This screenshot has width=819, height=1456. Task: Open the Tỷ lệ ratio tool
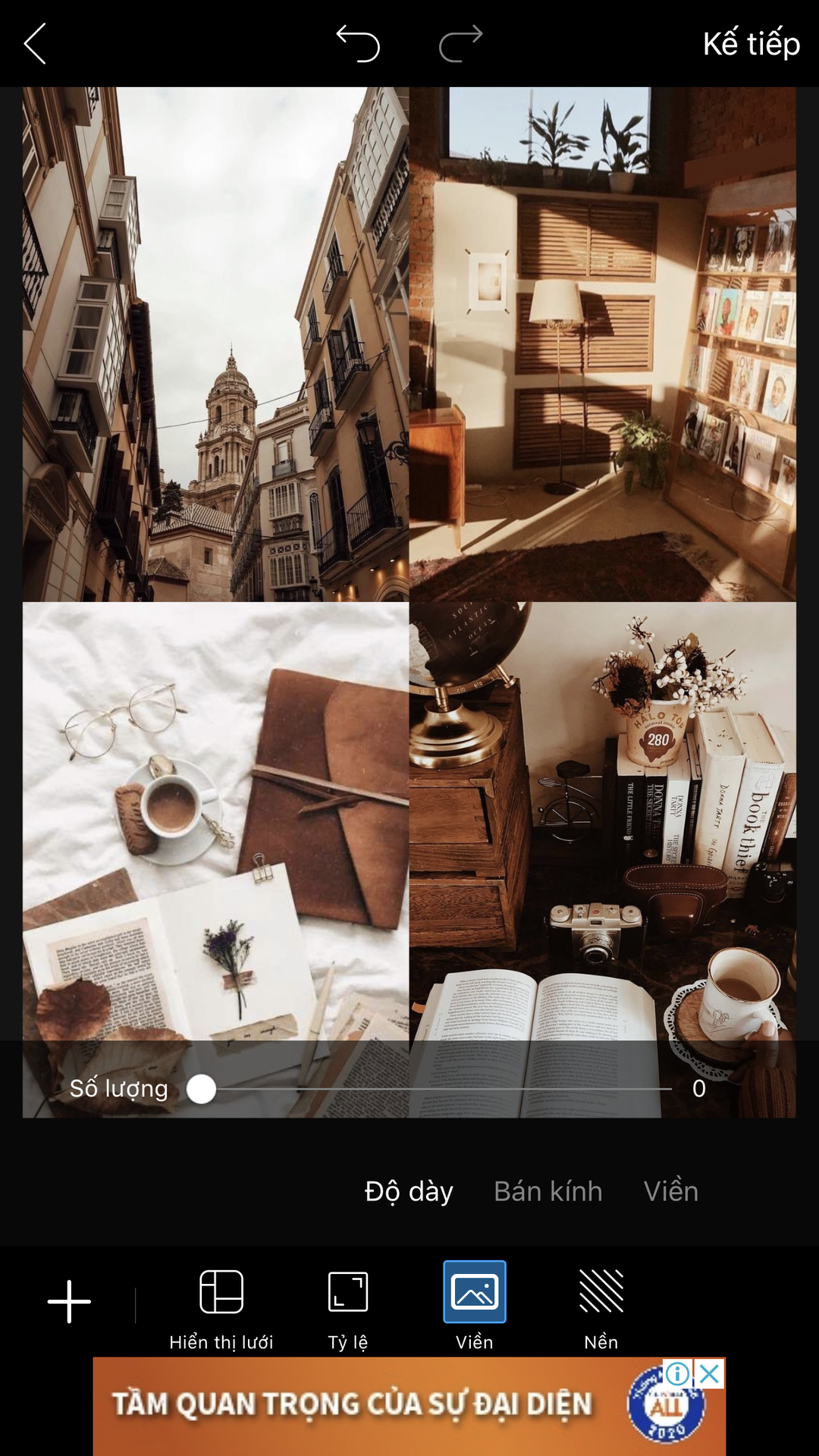tap(348, 1310)
